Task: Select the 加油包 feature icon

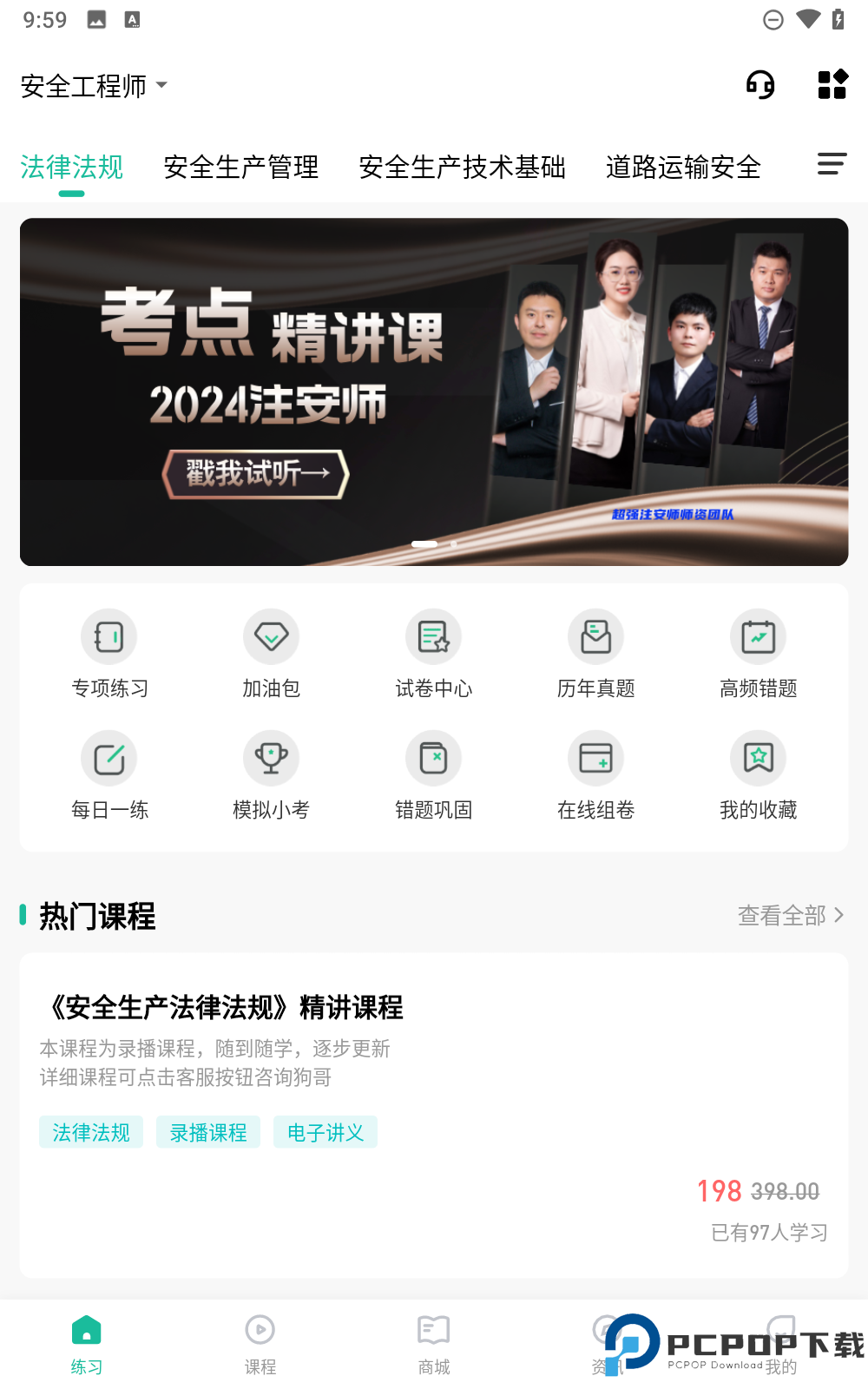Action: pyautogui.click(x=272, y=654)
